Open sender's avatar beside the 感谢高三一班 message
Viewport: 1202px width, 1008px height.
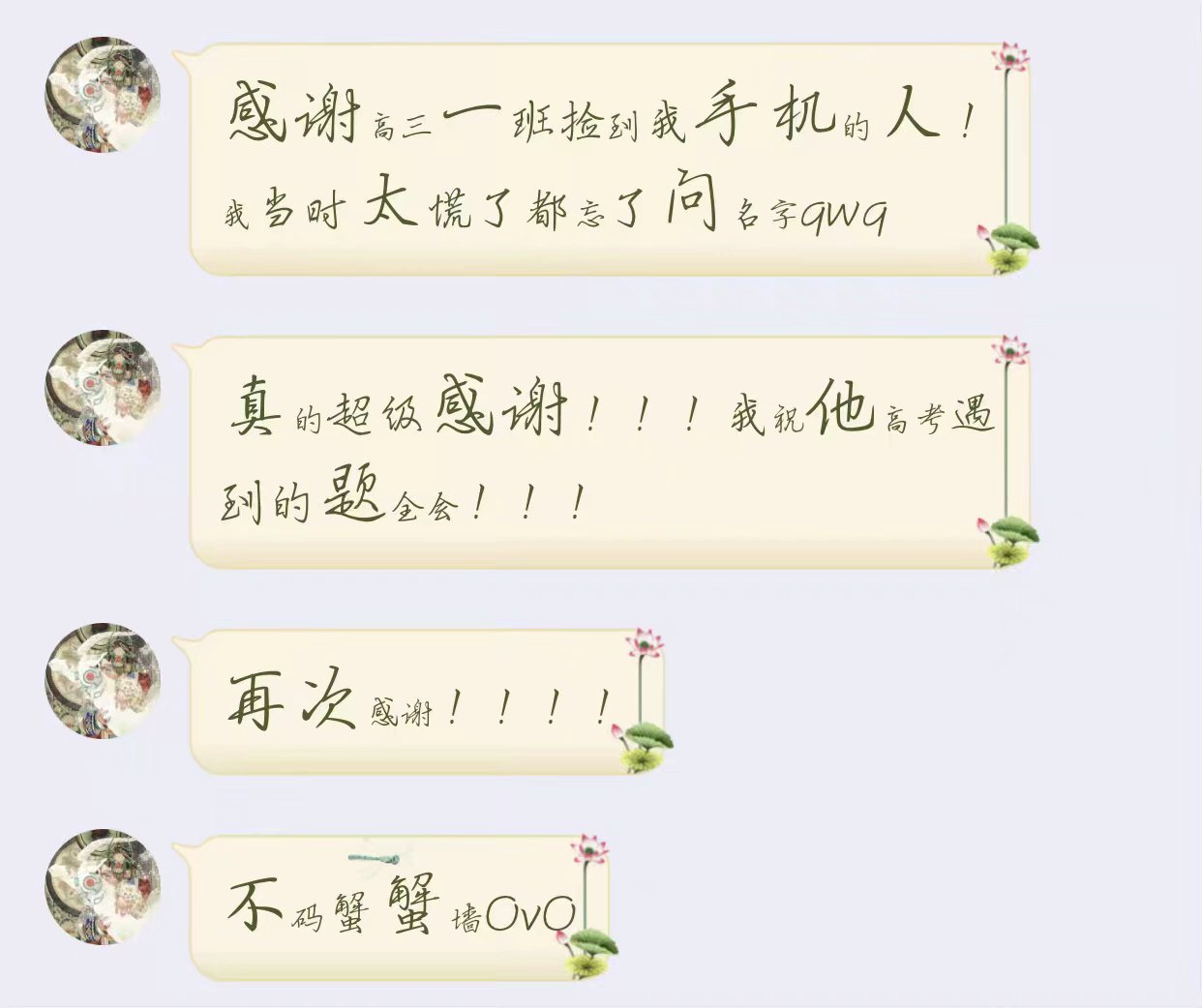tap(103, 95)
